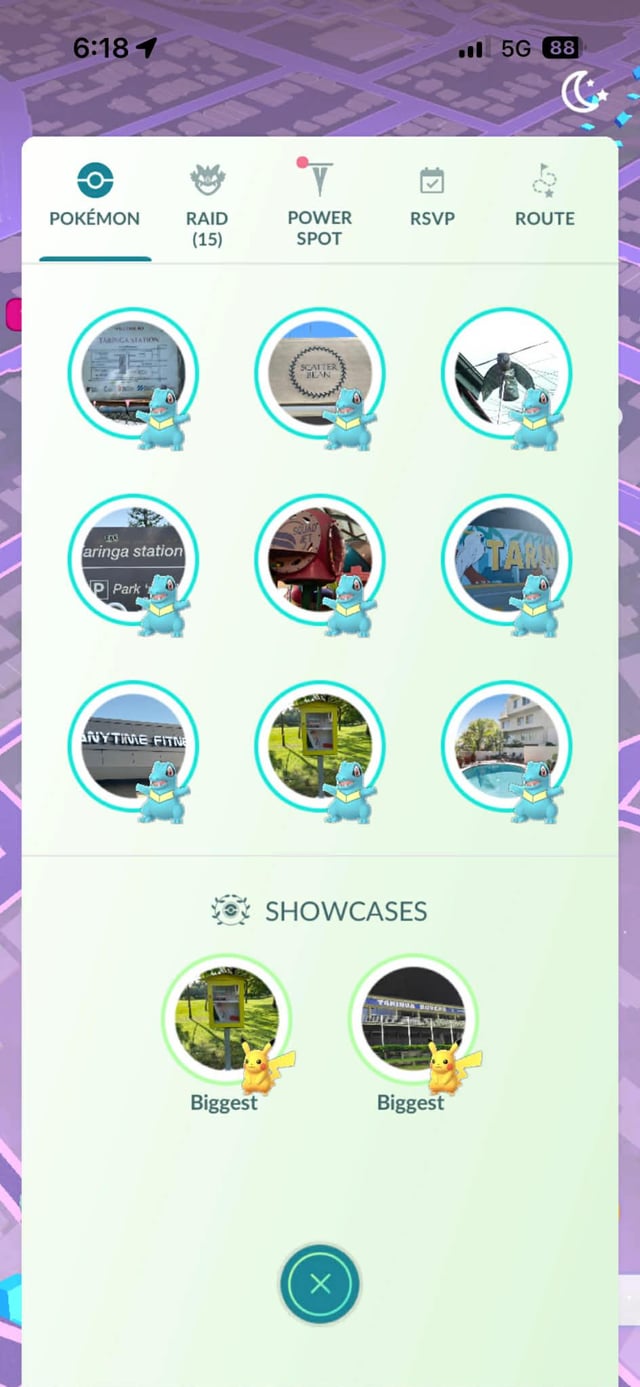Select the red postbox nearby Pokémon tile
Image resolution: width=640 pixels, height=1387 pixels.
(320, 560)
